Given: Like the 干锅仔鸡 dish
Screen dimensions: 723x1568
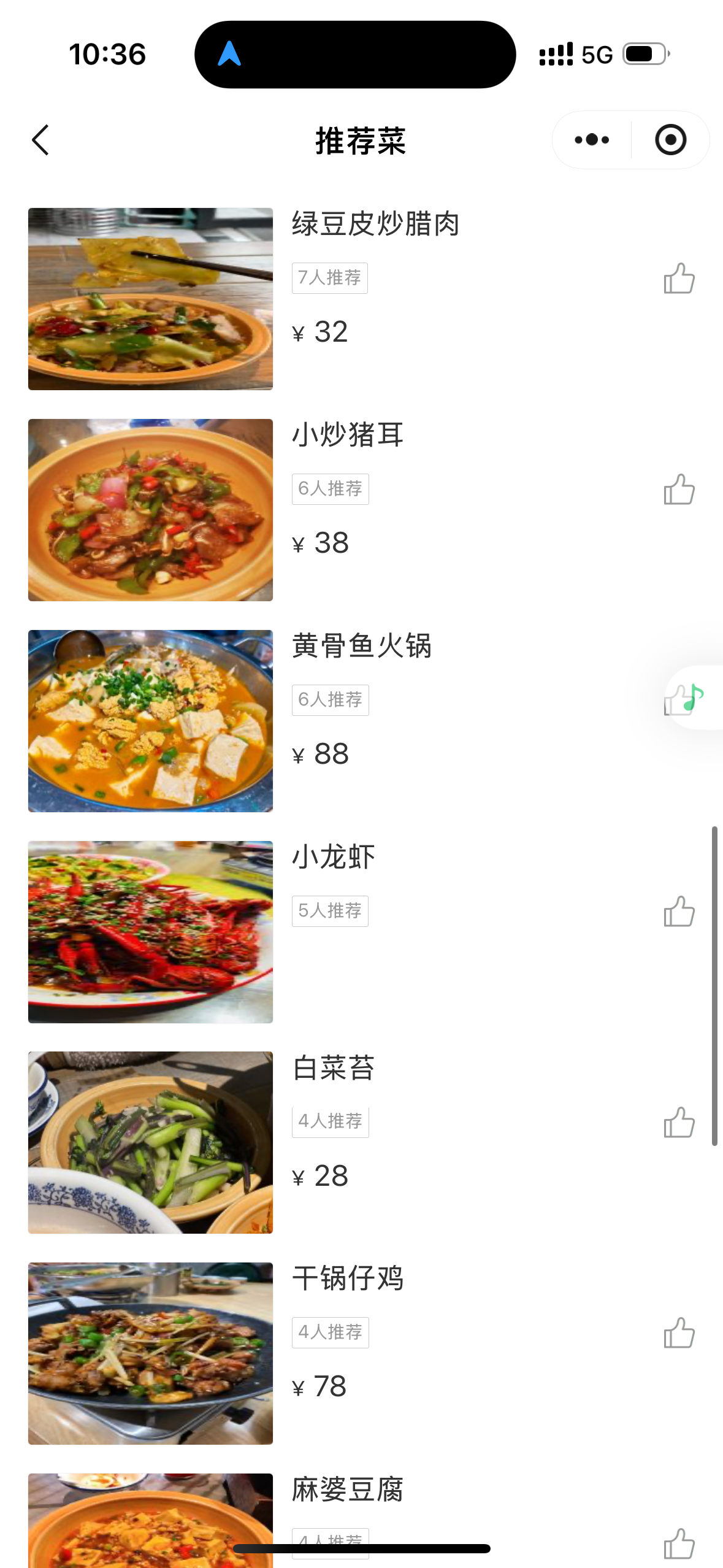Looking at the screenshot, I should point(679,1333).
